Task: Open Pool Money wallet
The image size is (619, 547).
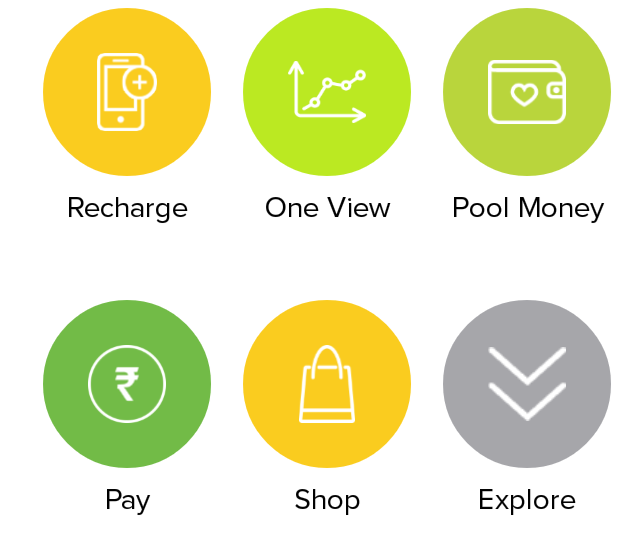Action: click(527, 93)
